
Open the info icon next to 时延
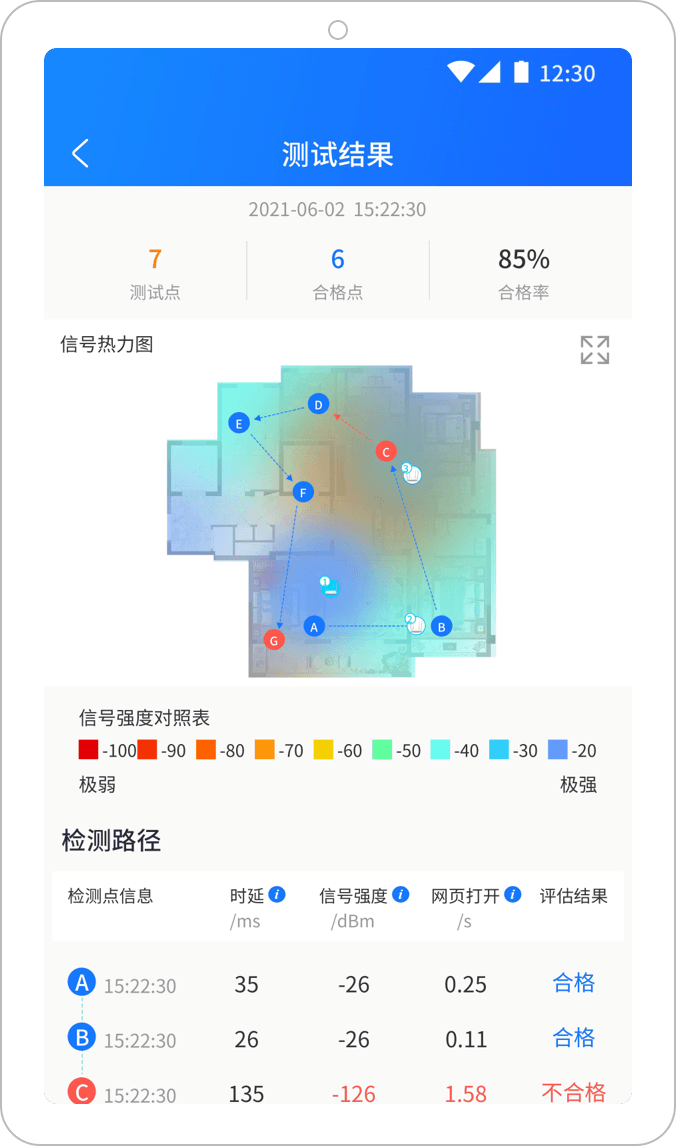[277, 895]
